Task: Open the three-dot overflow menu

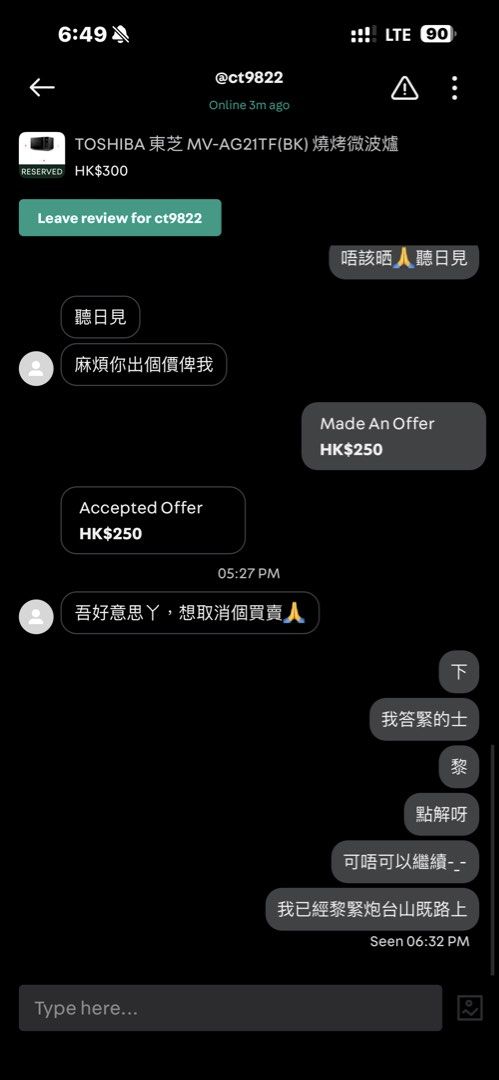Action: click(454, 88)
